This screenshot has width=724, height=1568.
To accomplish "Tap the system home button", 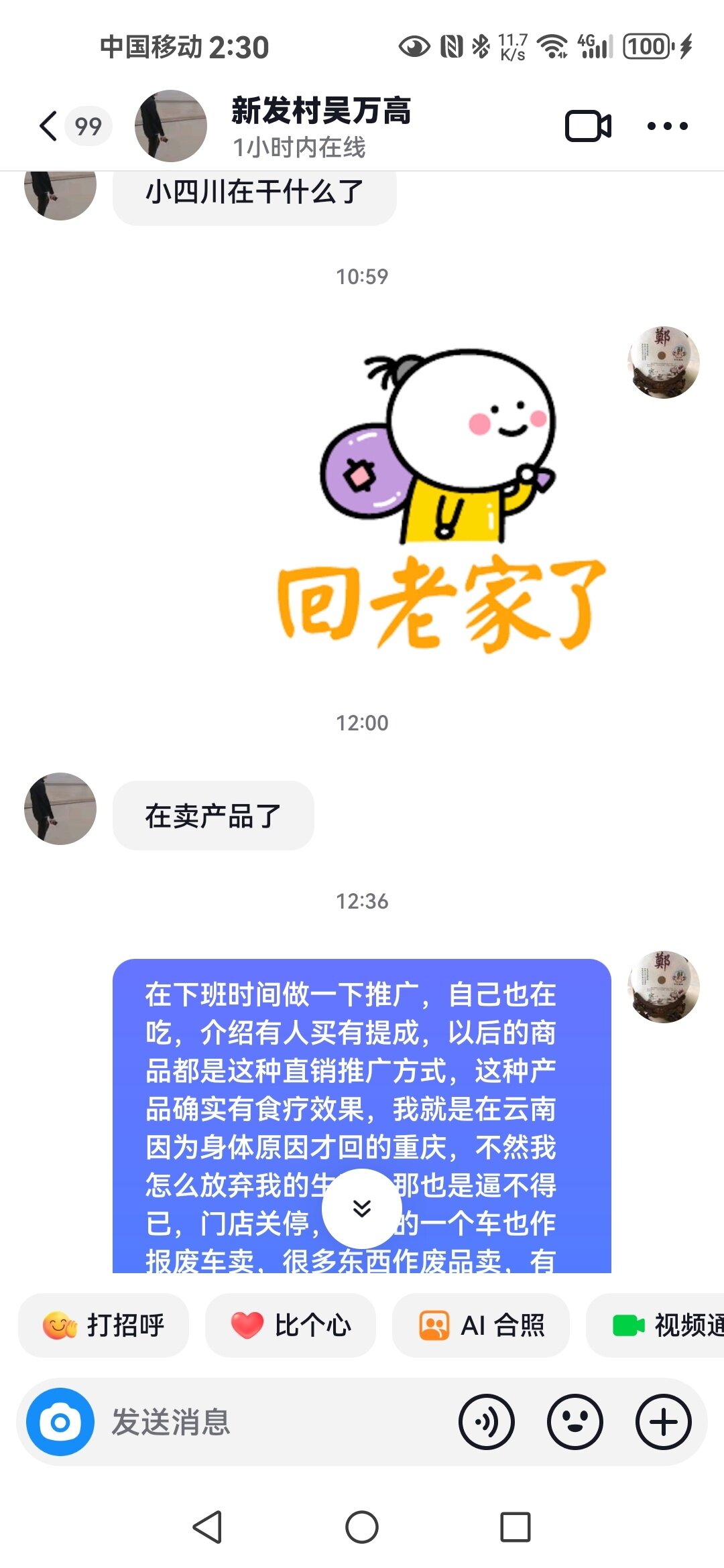I will tap(362, 1527).
